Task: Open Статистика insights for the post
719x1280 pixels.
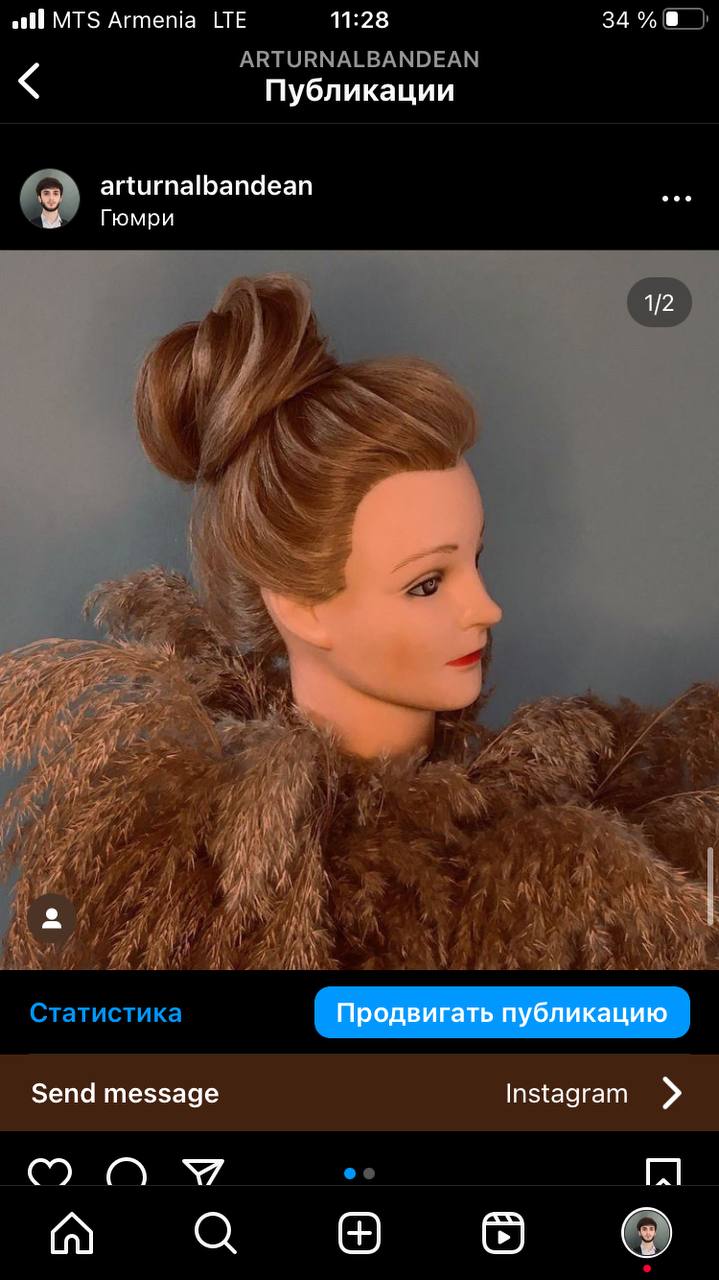Action: 106,1012
